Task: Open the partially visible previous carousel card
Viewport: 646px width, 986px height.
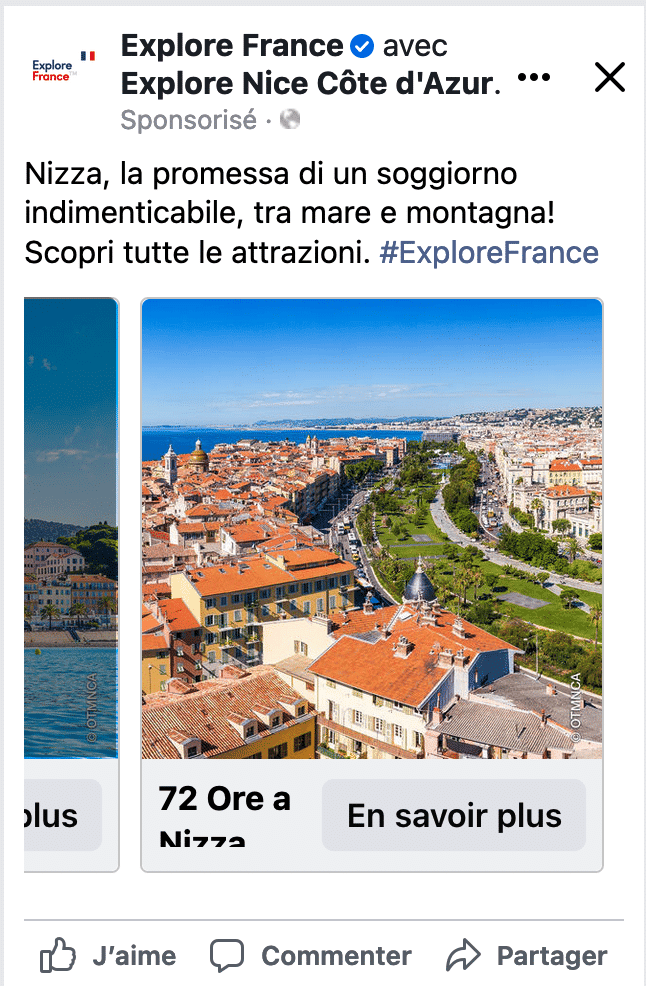Action: click(x=70, y=528)
